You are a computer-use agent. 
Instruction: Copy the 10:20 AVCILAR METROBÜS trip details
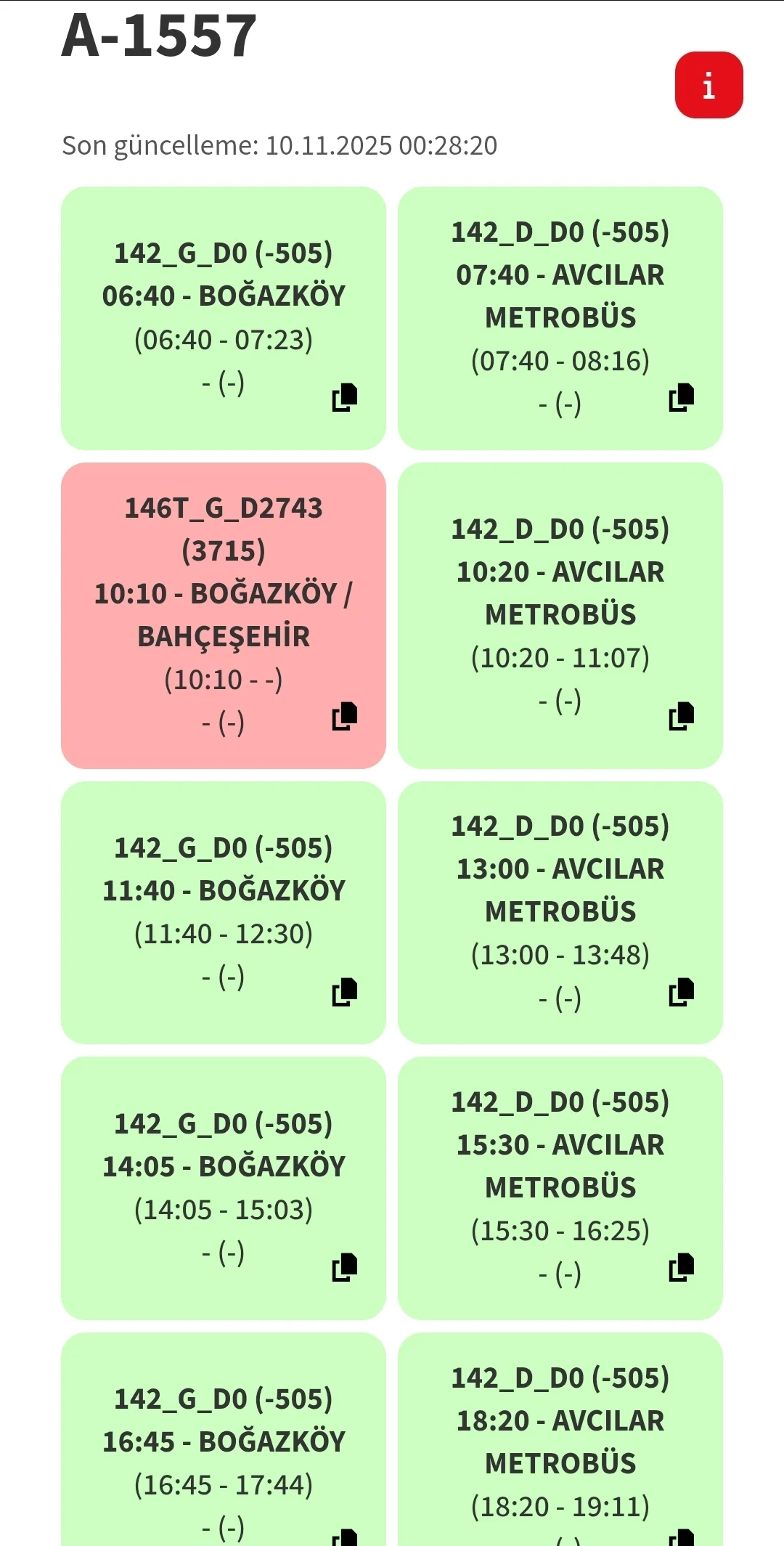[x=682, y=716]
